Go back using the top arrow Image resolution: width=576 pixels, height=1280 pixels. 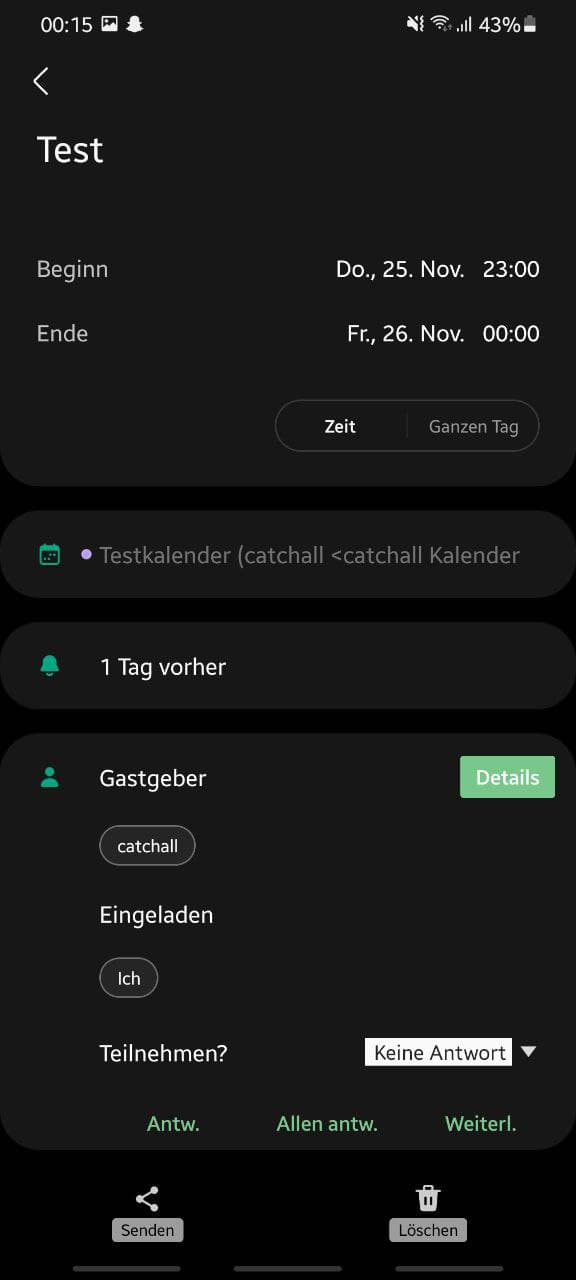pyautogui.click(x=41, y=81)
